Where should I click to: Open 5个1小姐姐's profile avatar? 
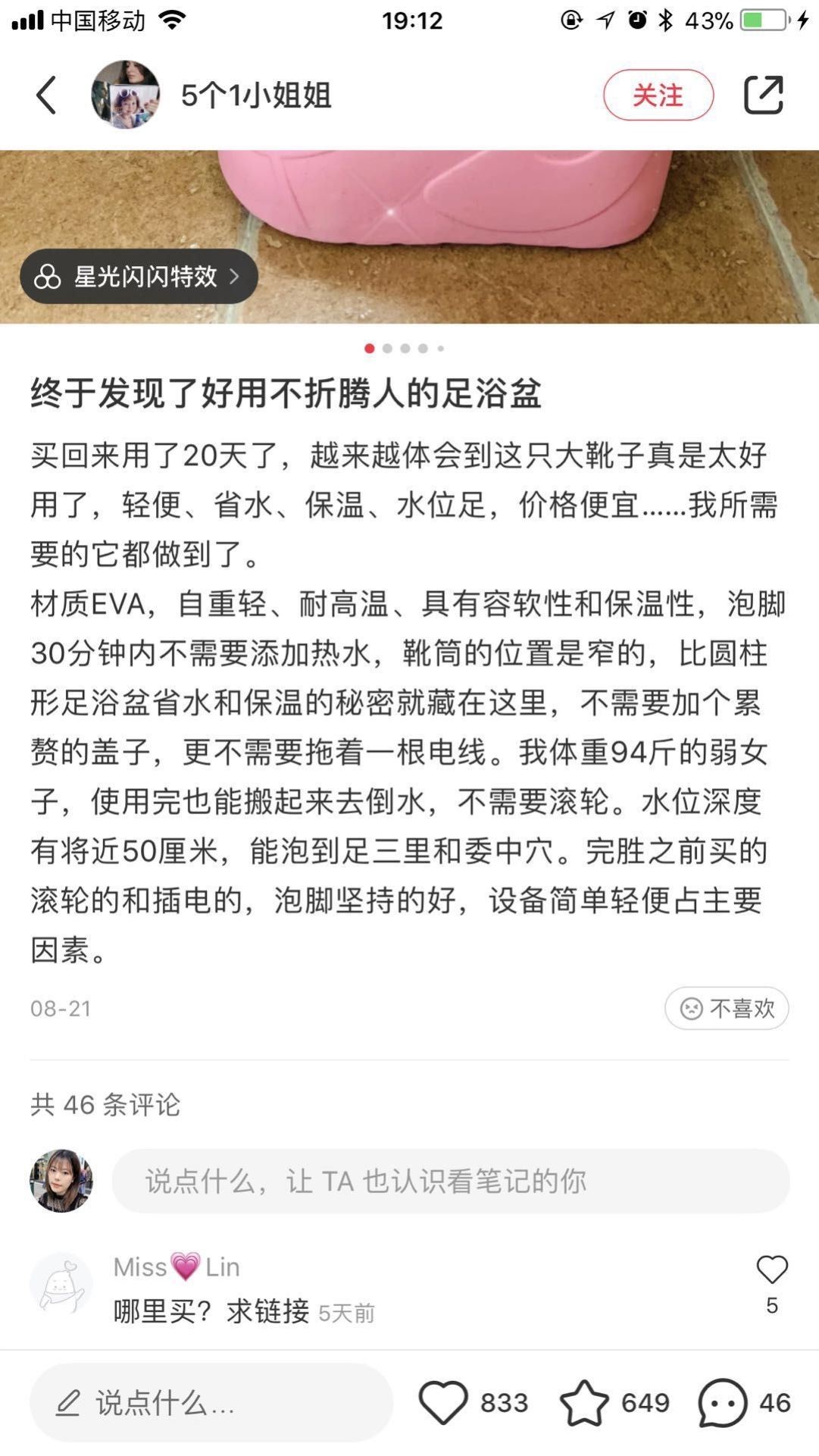(125, 95)
